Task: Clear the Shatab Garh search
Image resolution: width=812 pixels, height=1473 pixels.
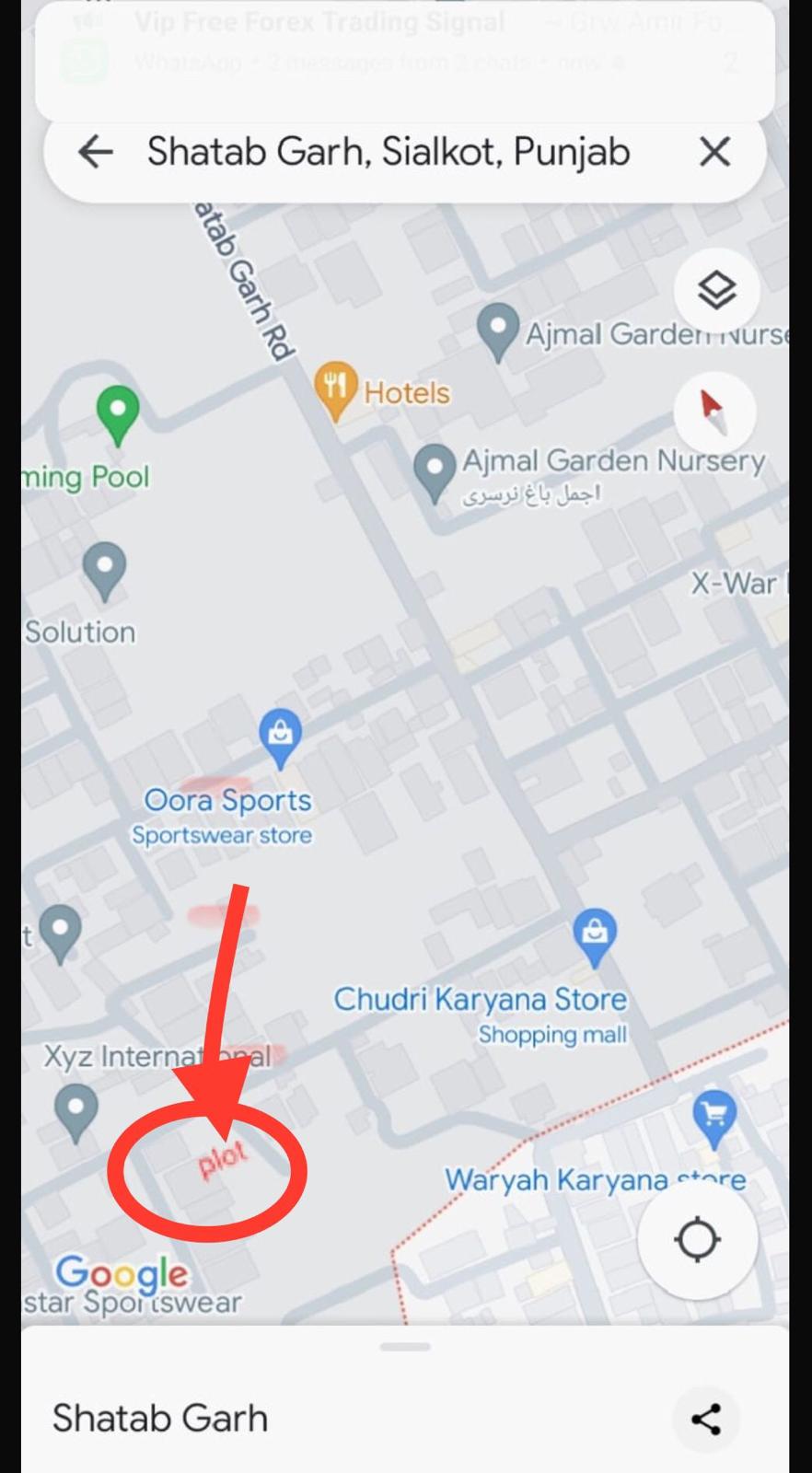Action: [714, 152]
